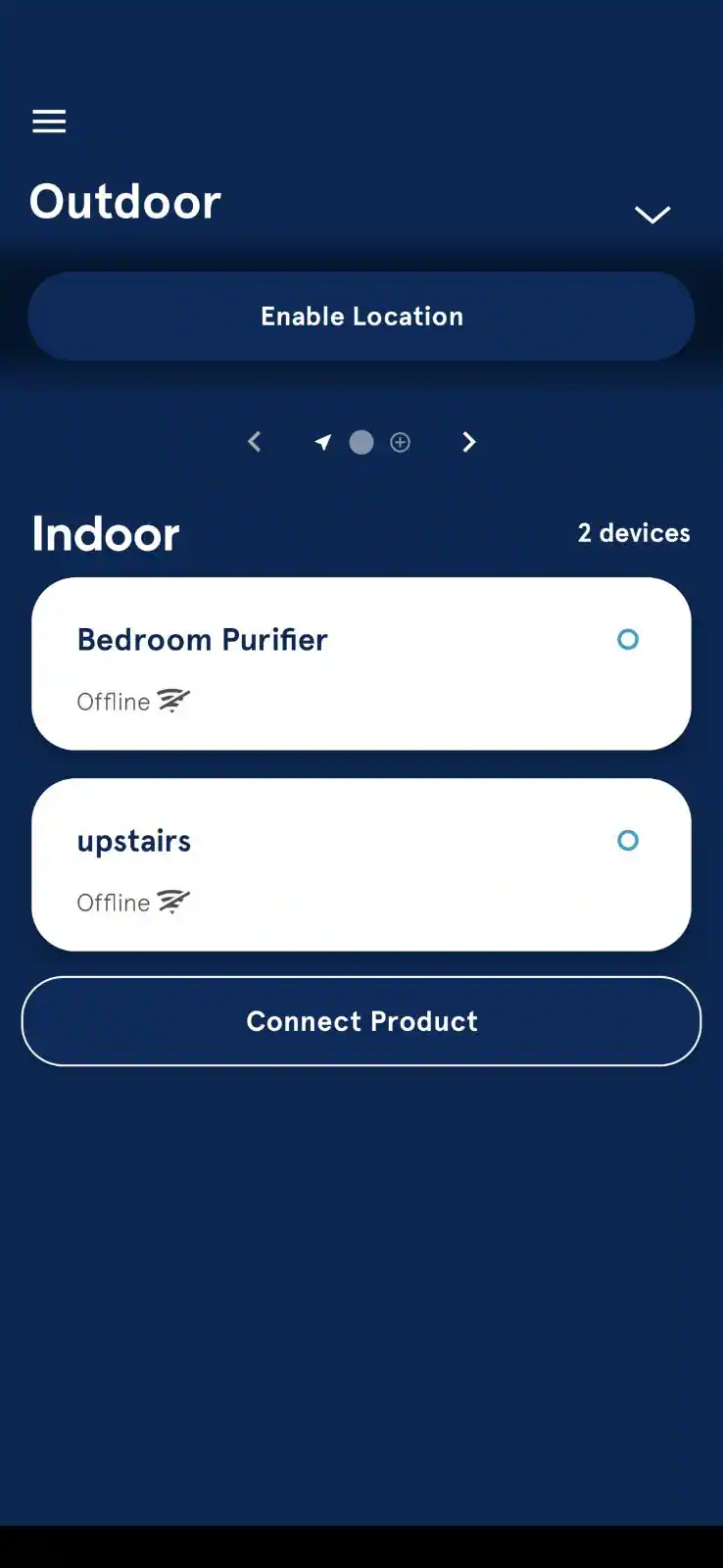Select the Indoor section header
723x1568 pixels.
tap(105, 533)
